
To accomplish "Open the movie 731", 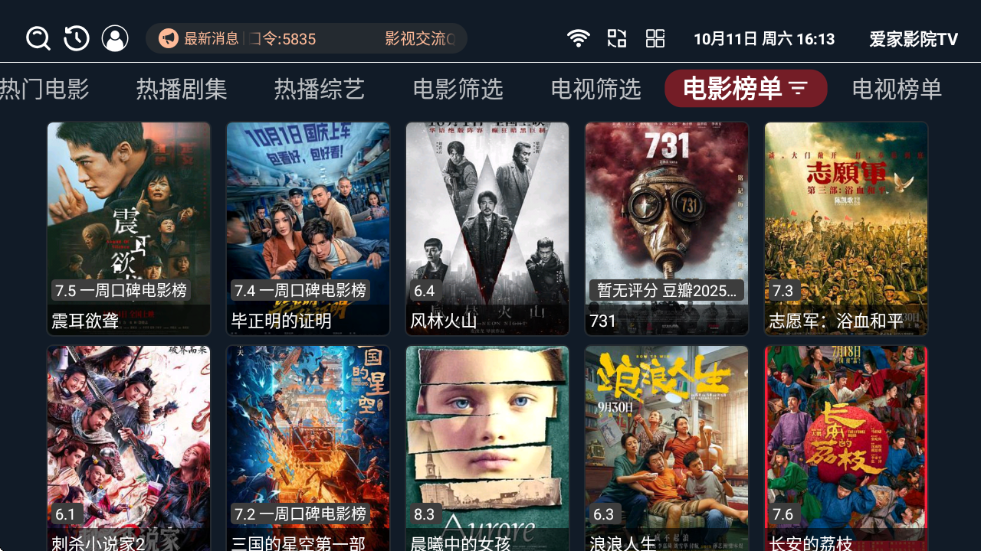I will tap(666, 228).
